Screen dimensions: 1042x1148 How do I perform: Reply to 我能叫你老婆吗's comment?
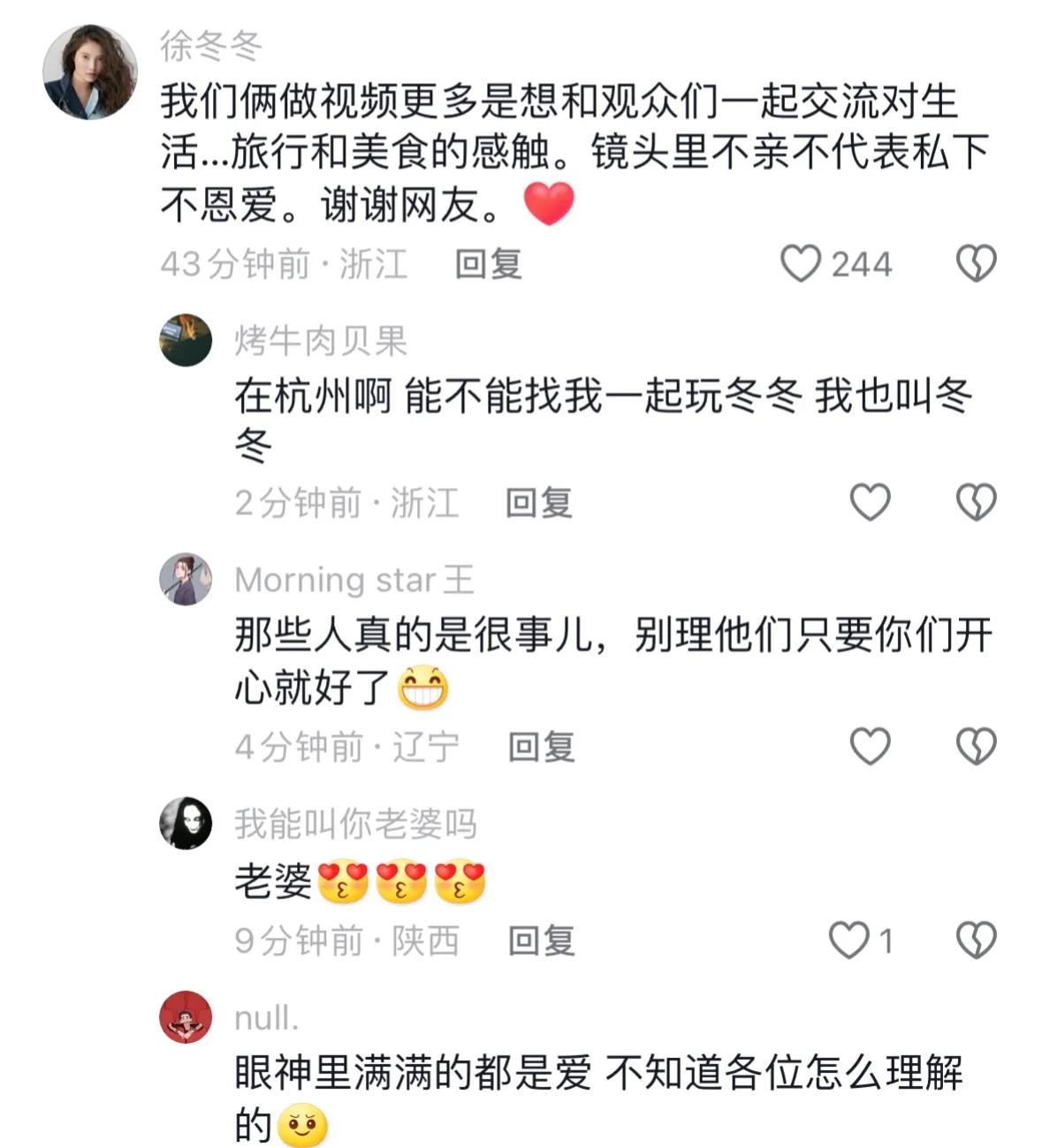click(541, 940)
